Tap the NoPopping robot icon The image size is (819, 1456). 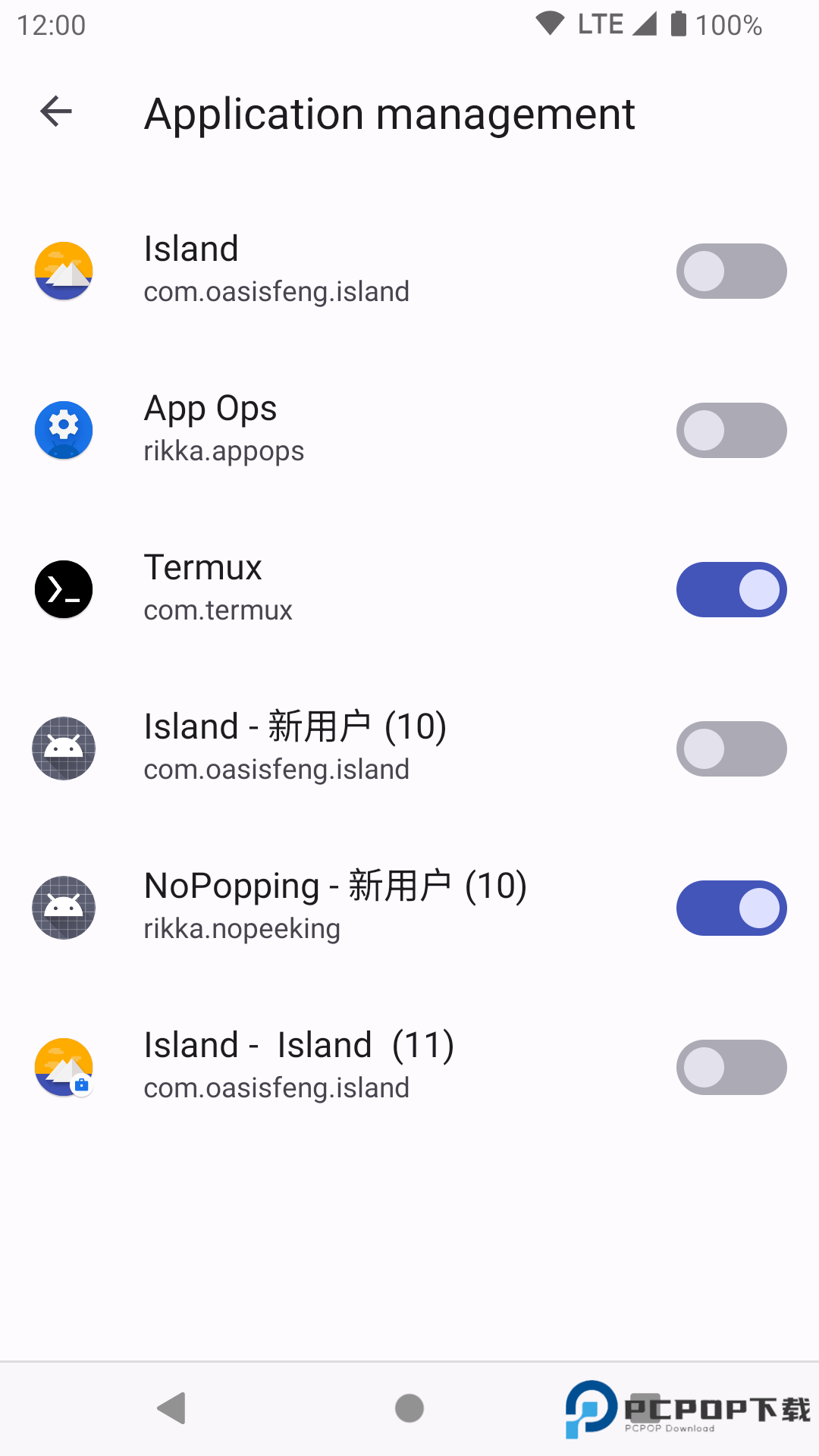point(64,908)
